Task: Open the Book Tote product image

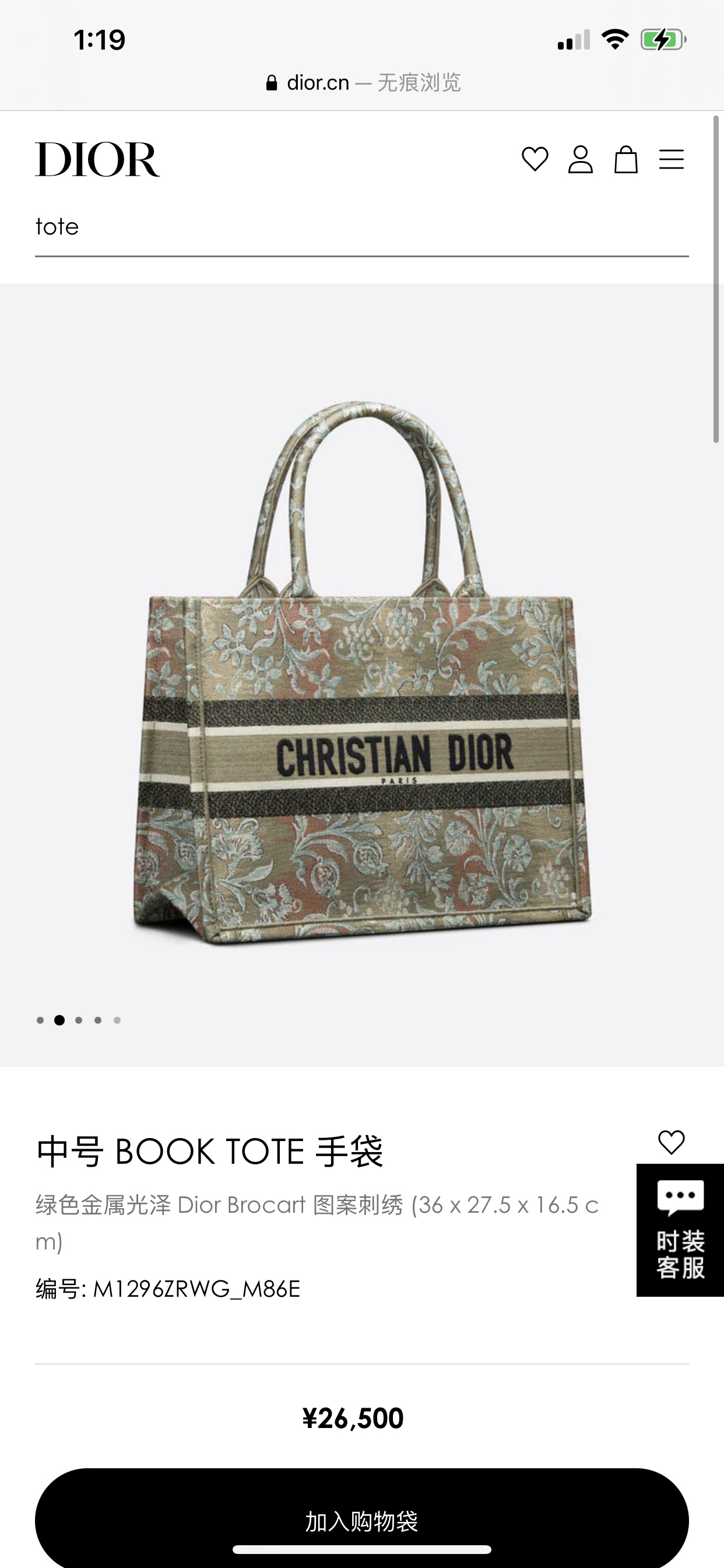Action: point(361,673)
